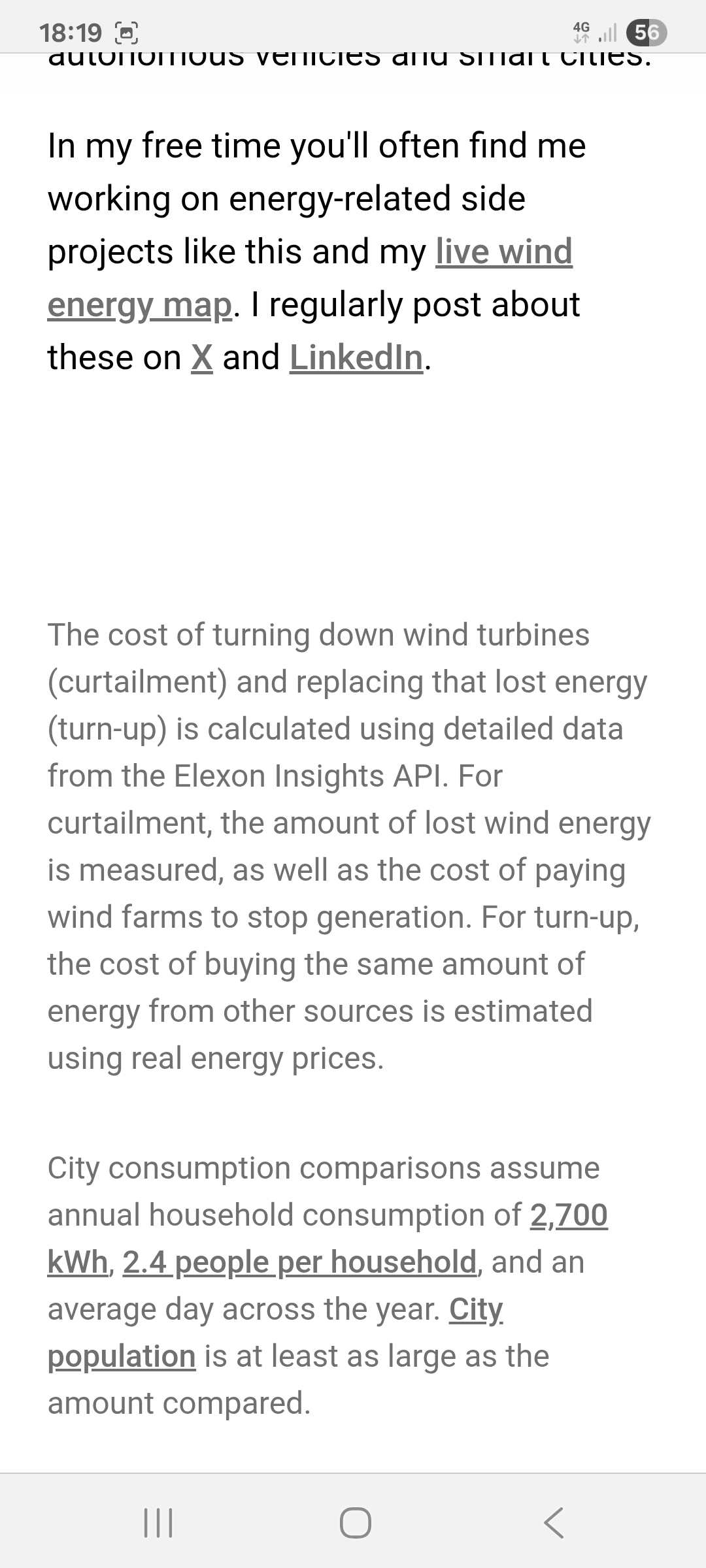Open the 2,700 kWh consumption source link
The width and height of the screenshot is (706, 1568).
point(569,1215)
